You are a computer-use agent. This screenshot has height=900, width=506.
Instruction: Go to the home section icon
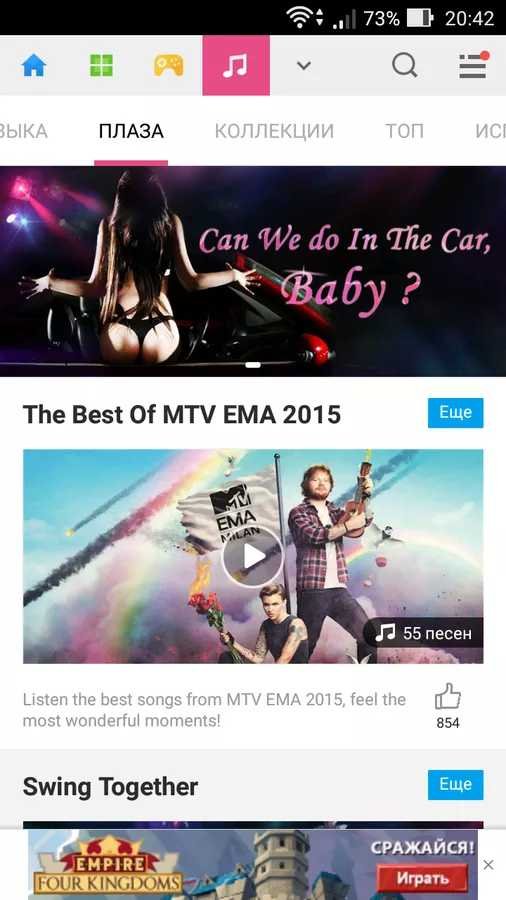(x=34, y=65)
